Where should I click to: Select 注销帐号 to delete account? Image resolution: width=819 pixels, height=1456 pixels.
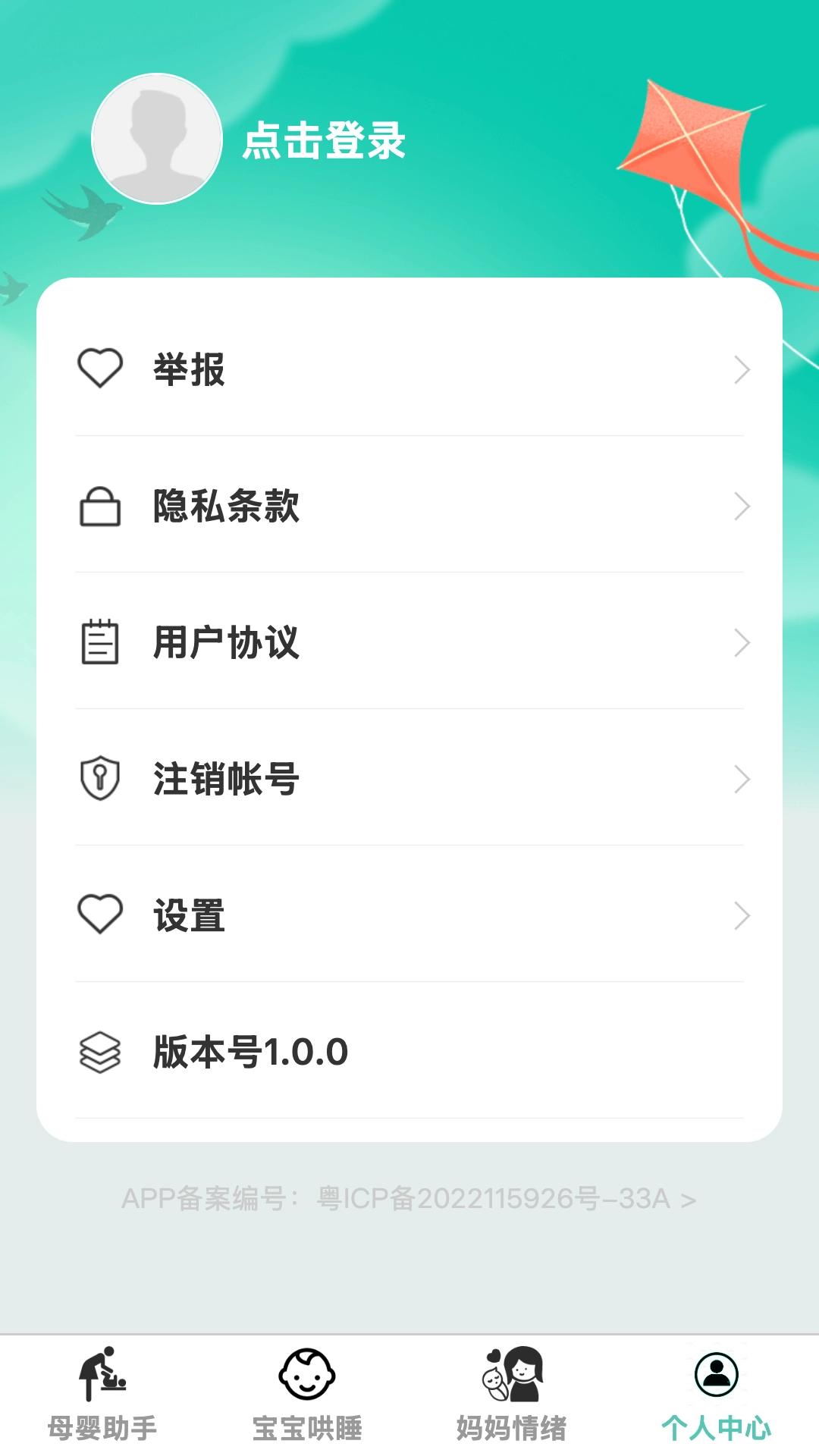[409, 779]
